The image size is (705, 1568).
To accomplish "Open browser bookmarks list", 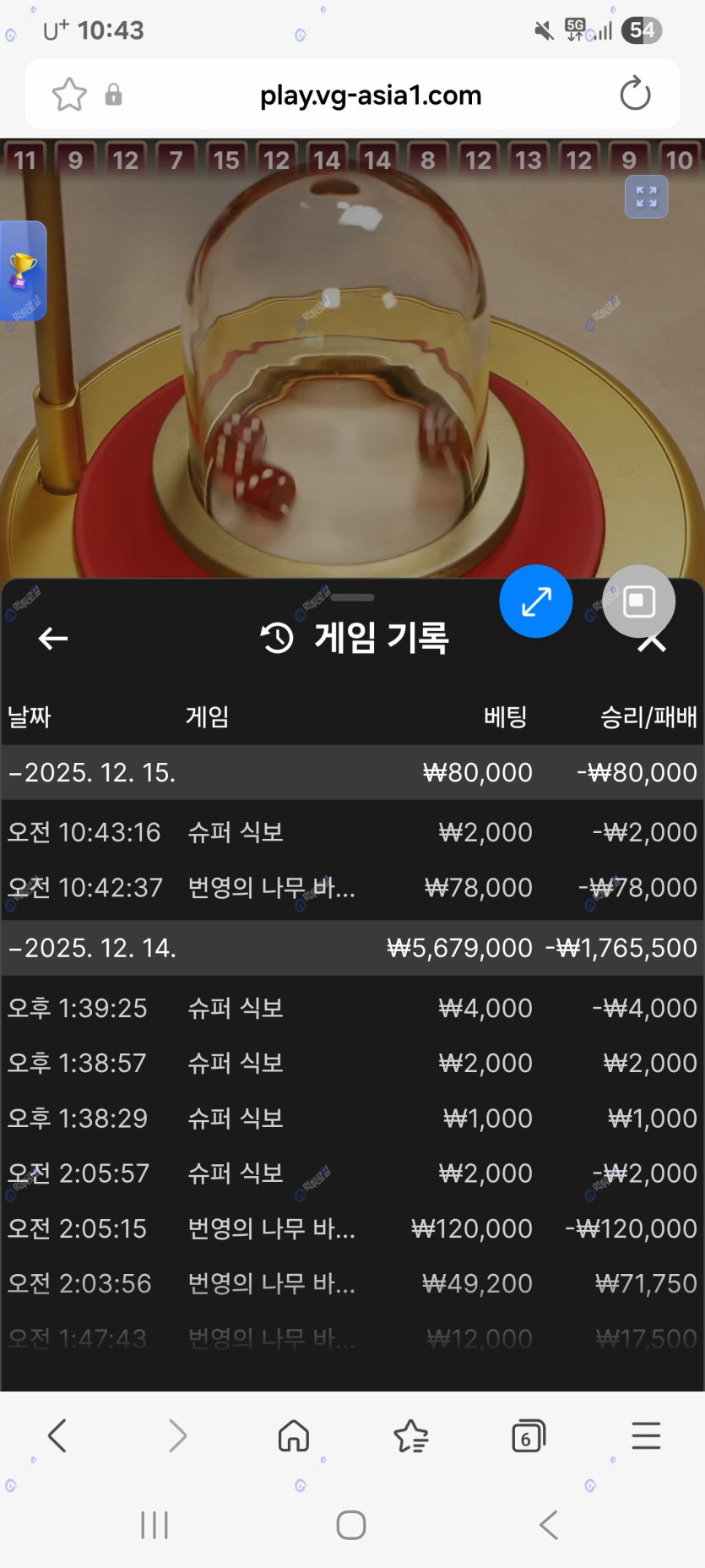I will [411, 1435].
